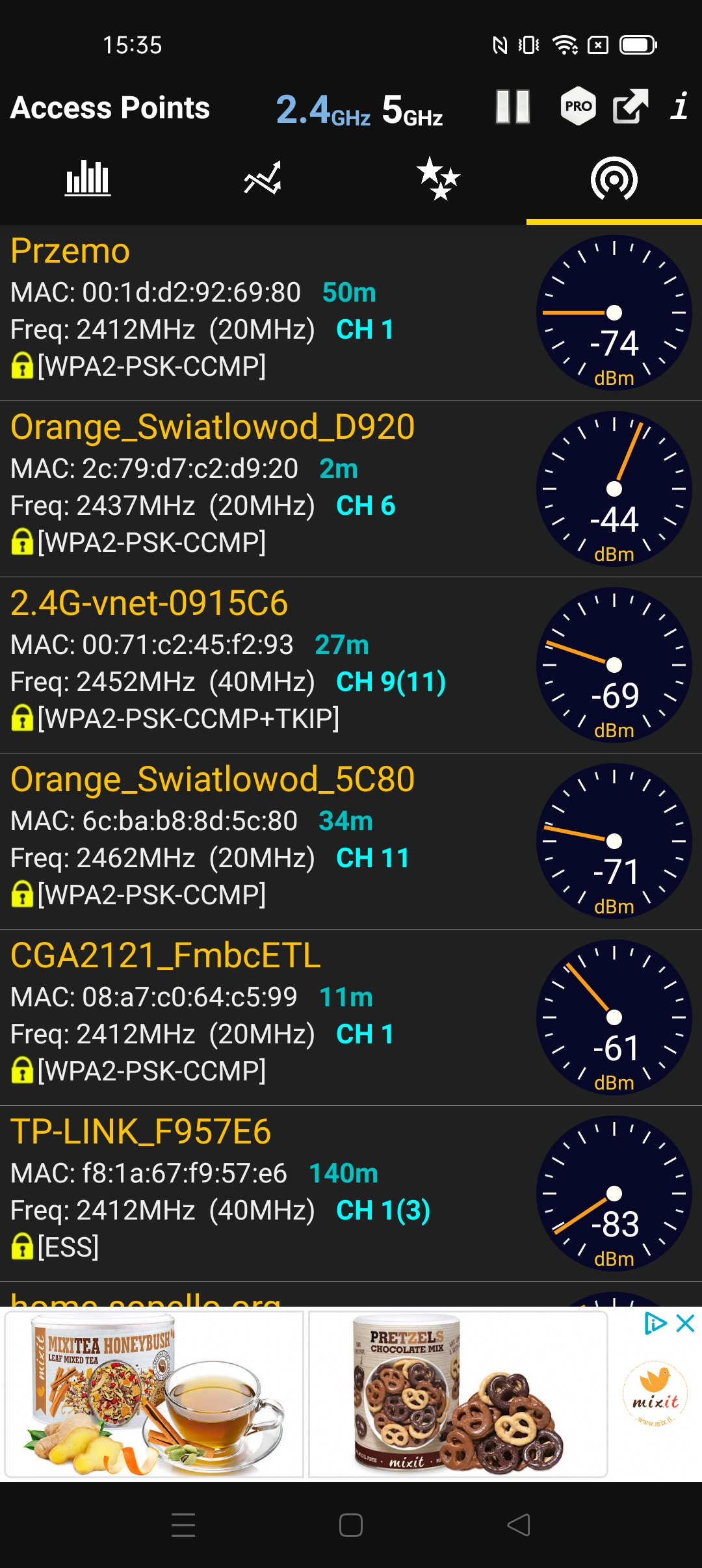Expand details for Orange_Swiatlowod_D920

coord(260,488)
